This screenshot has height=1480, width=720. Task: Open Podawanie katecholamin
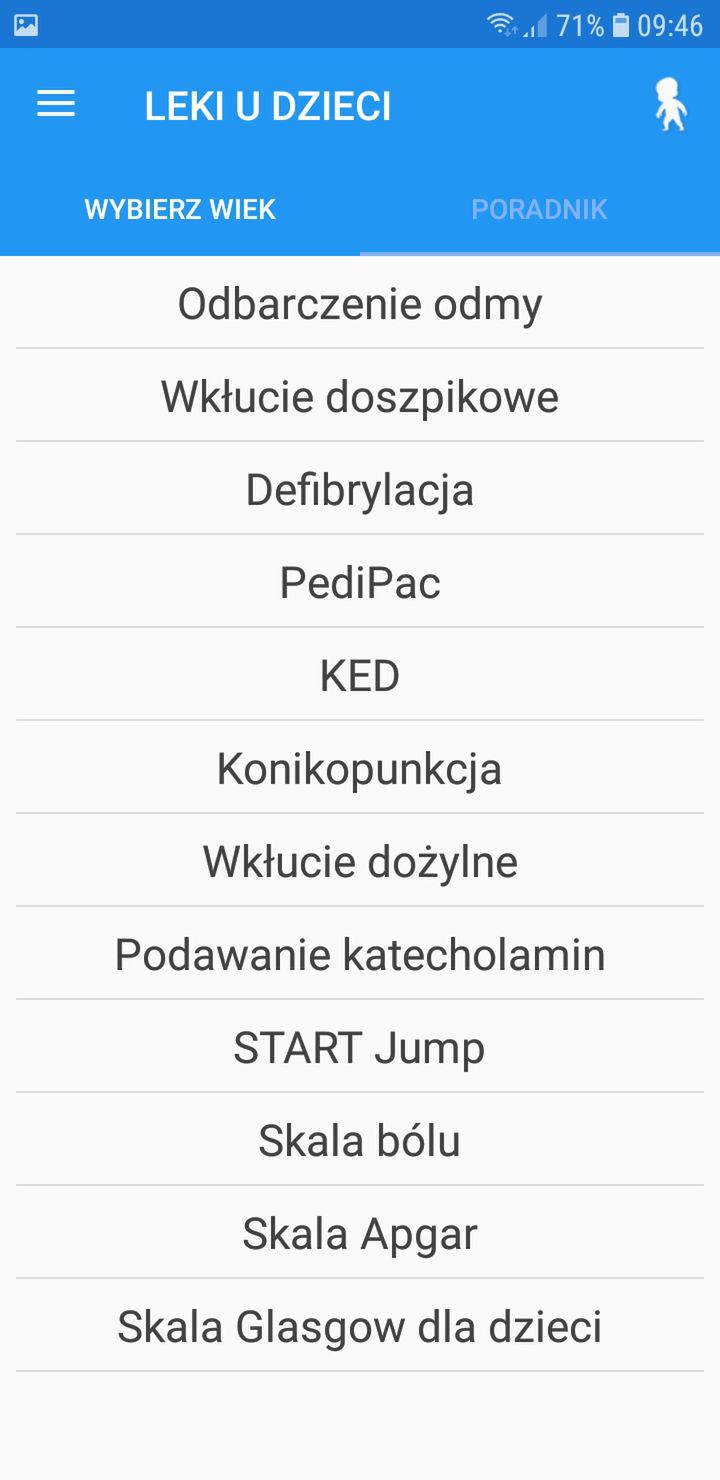360,954
